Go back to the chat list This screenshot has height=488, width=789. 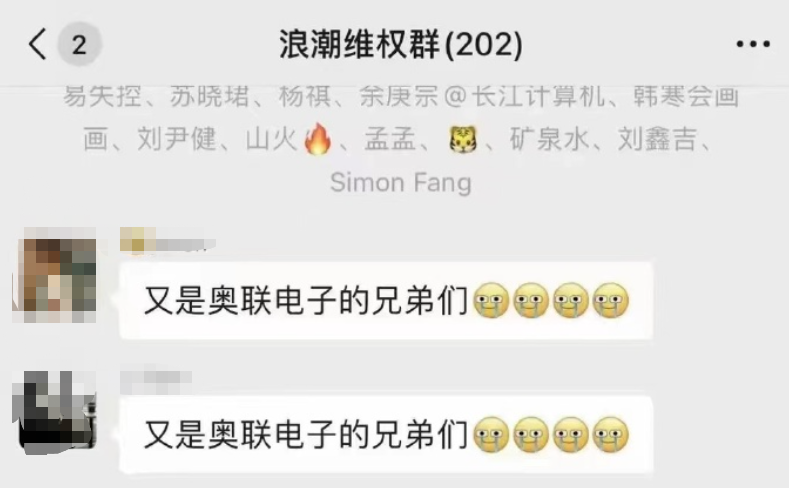(x=38, y=45)
